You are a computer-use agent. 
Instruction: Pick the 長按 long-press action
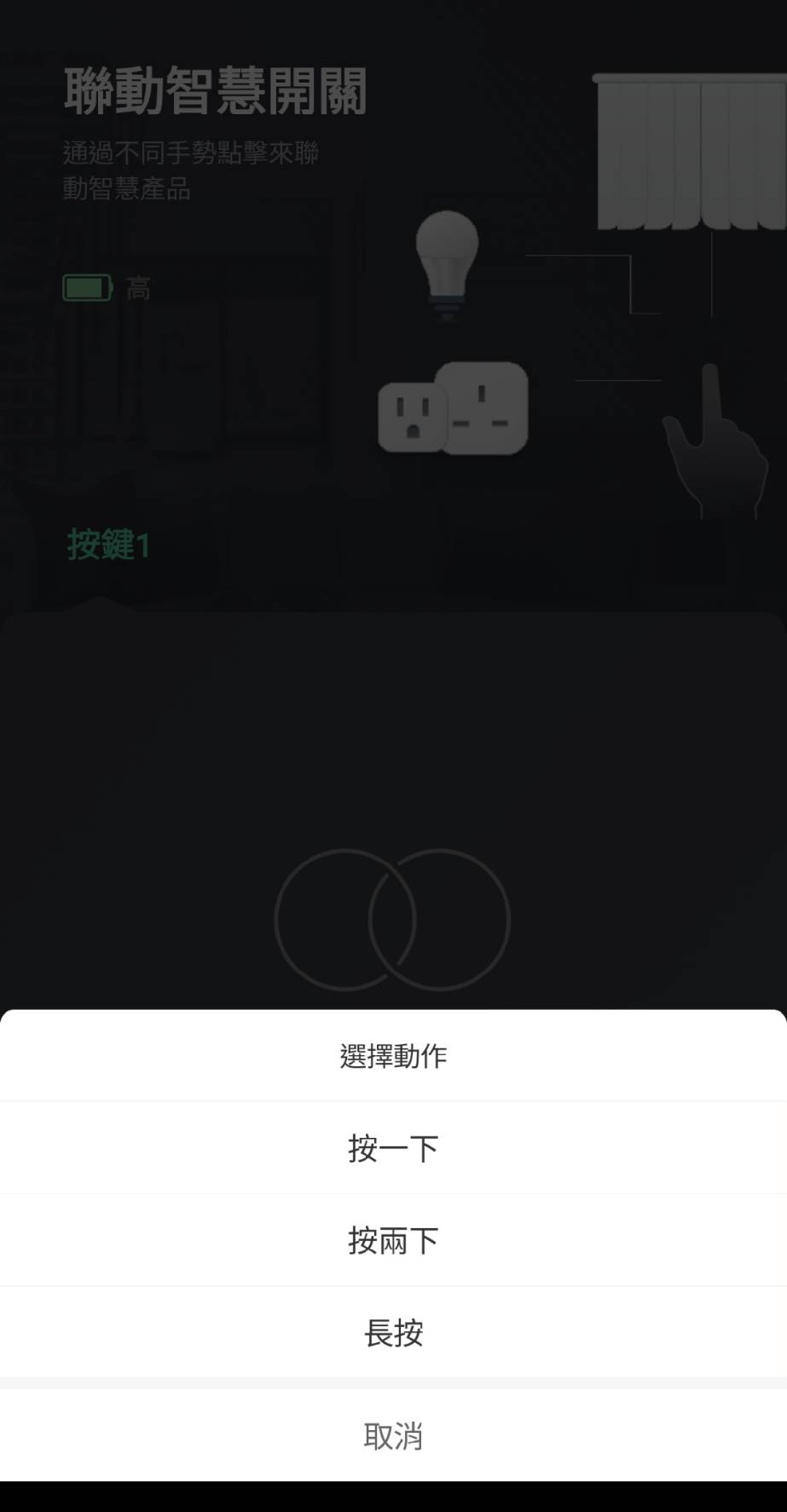[x=393, y=1332]
